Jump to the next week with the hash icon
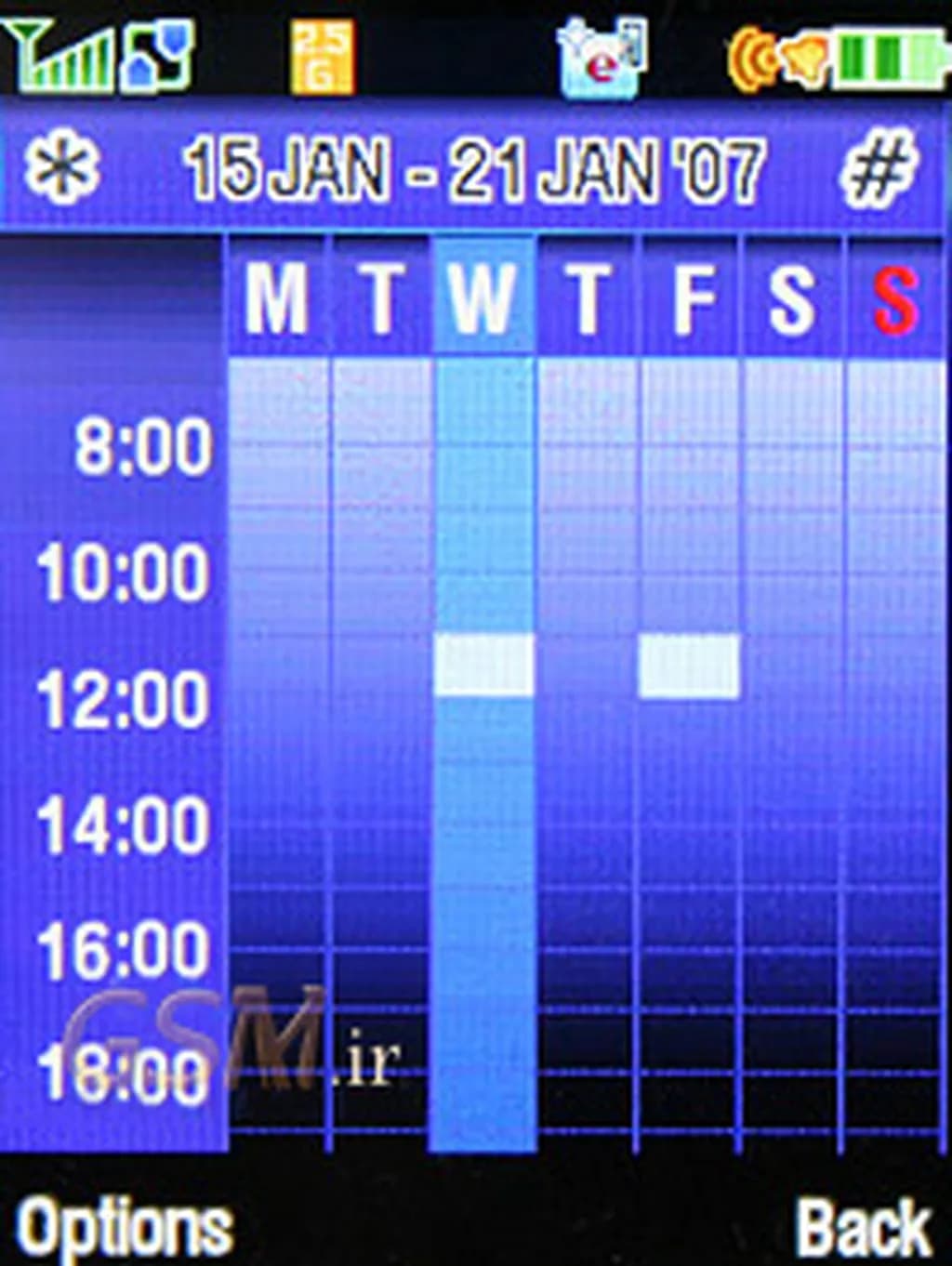 [x=879, y=169]
